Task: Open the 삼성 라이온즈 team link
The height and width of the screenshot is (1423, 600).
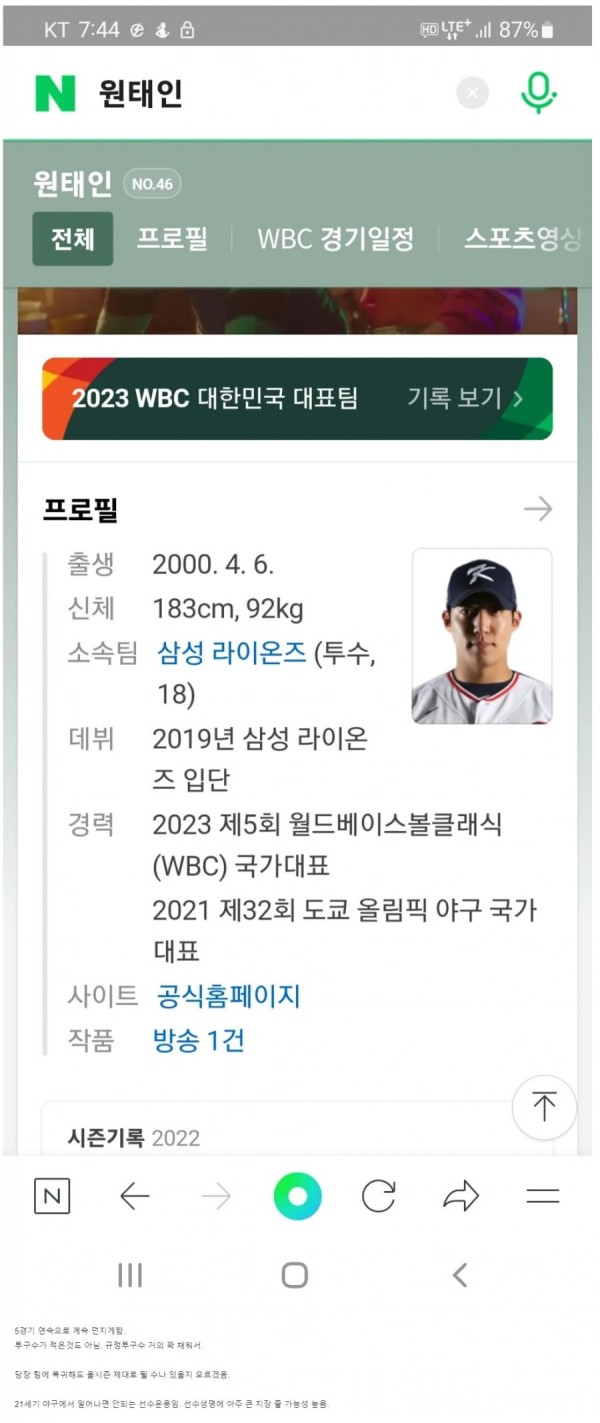Action: (x=231, y=653)
